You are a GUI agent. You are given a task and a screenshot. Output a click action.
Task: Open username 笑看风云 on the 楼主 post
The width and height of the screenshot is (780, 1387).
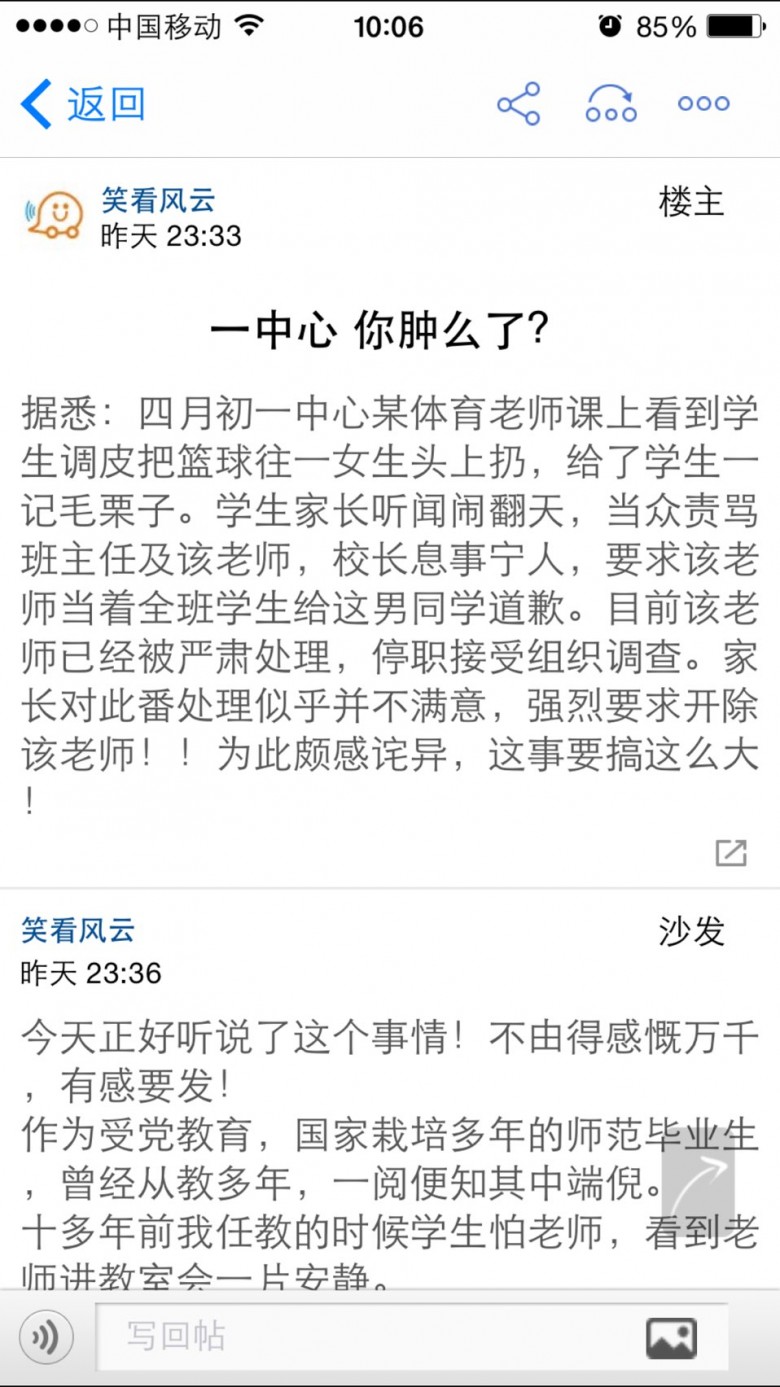click(158, 200)
